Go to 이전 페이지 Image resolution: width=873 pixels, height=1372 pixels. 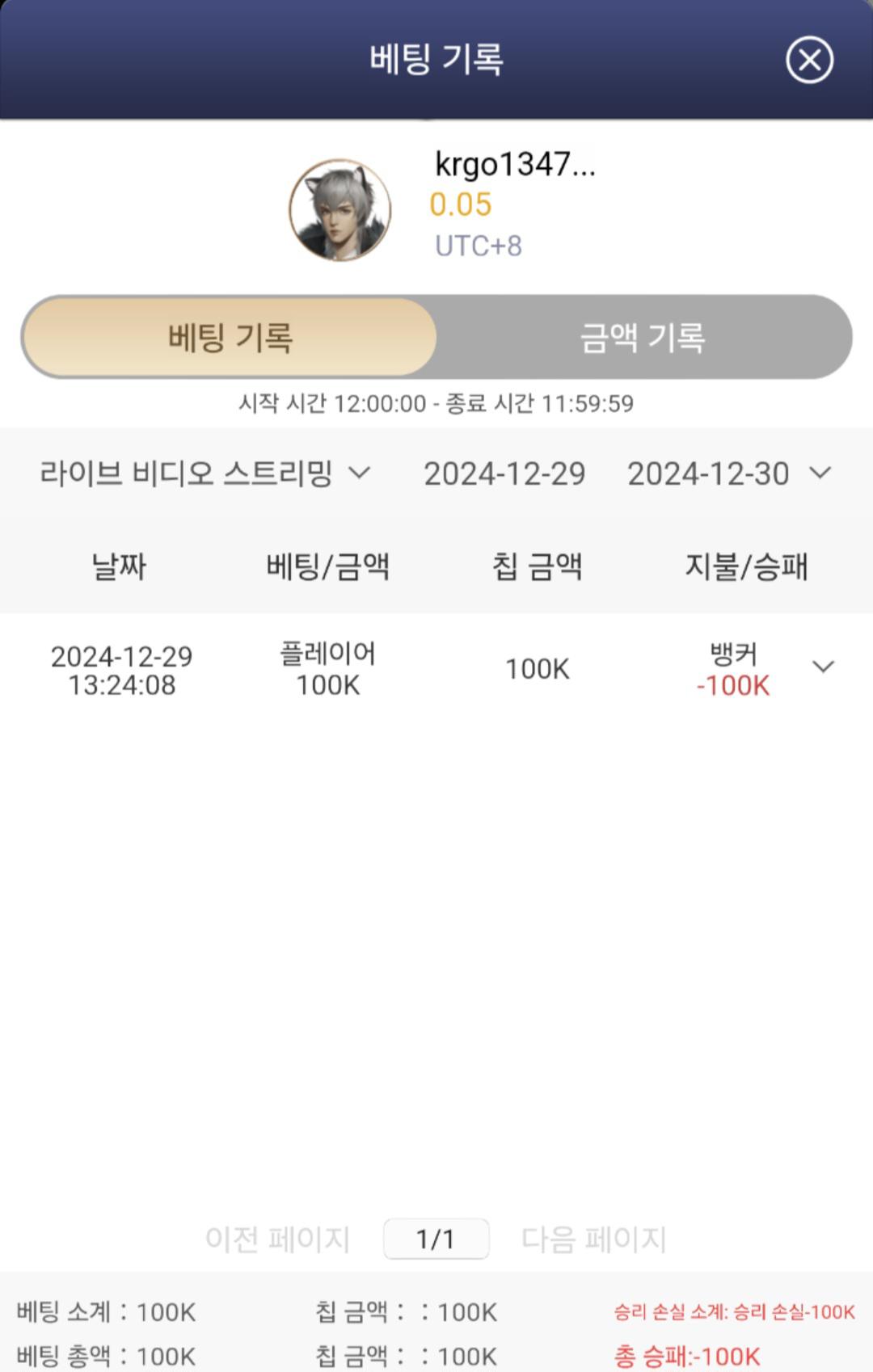pos(277,1239)
